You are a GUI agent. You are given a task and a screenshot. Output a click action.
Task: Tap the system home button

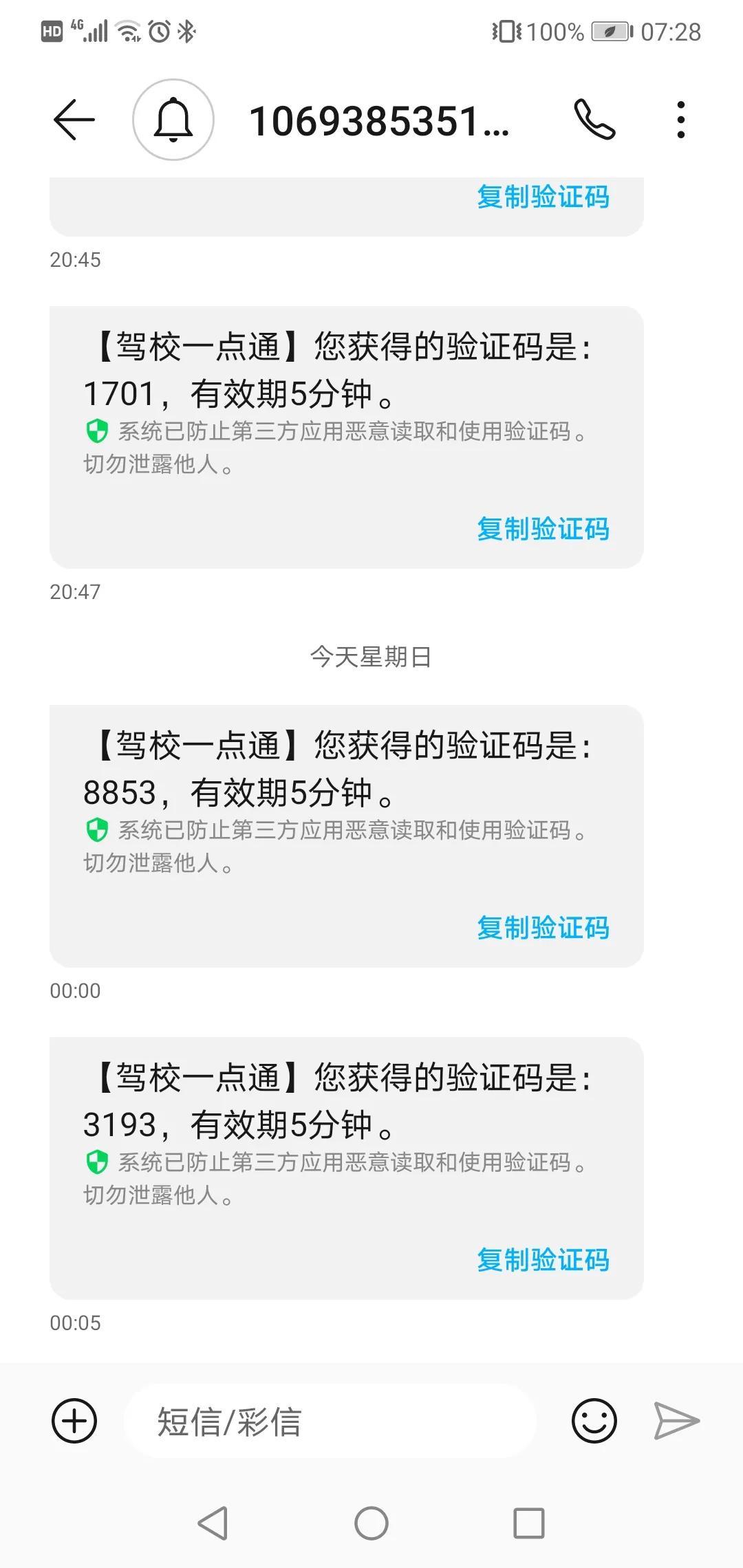point(371,1523)
